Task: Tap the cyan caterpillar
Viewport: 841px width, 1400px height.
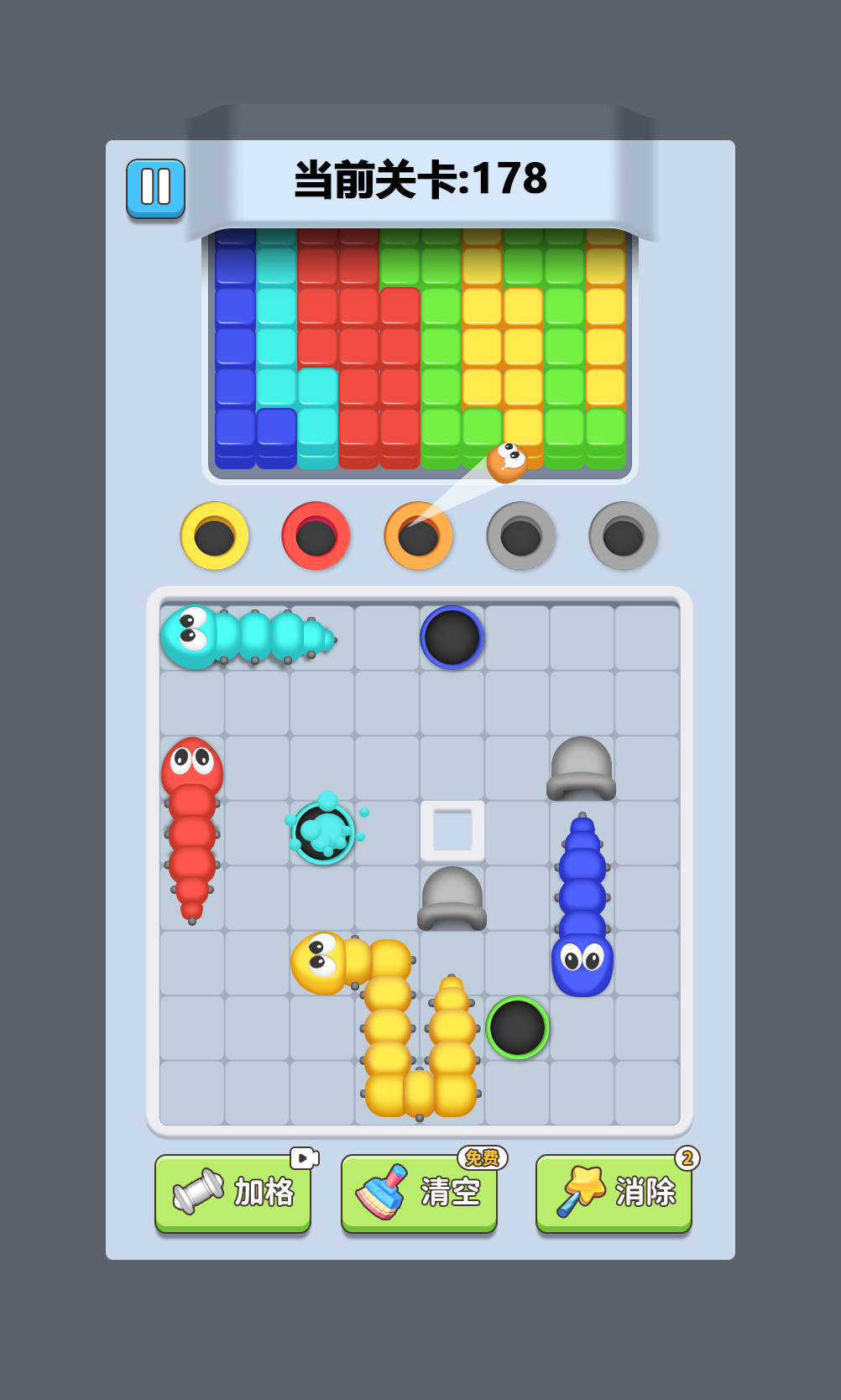Action: [x=243, y=637]
